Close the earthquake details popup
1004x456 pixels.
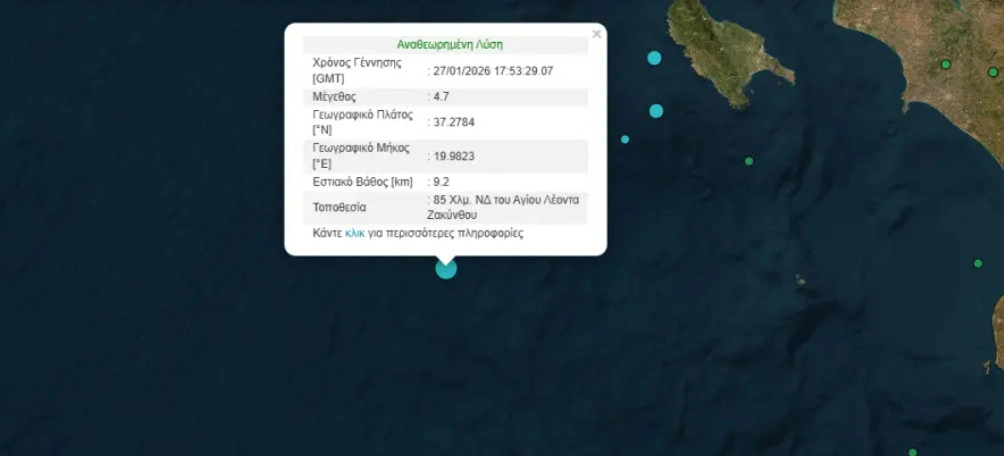point(596,34)
